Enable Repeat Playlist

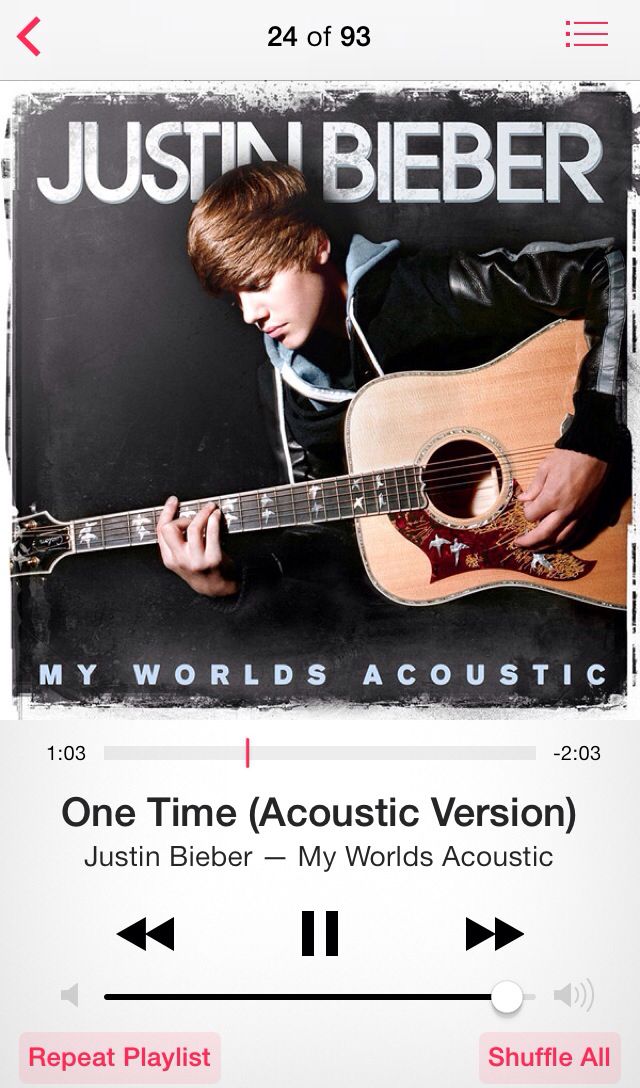pos(120,1057)
